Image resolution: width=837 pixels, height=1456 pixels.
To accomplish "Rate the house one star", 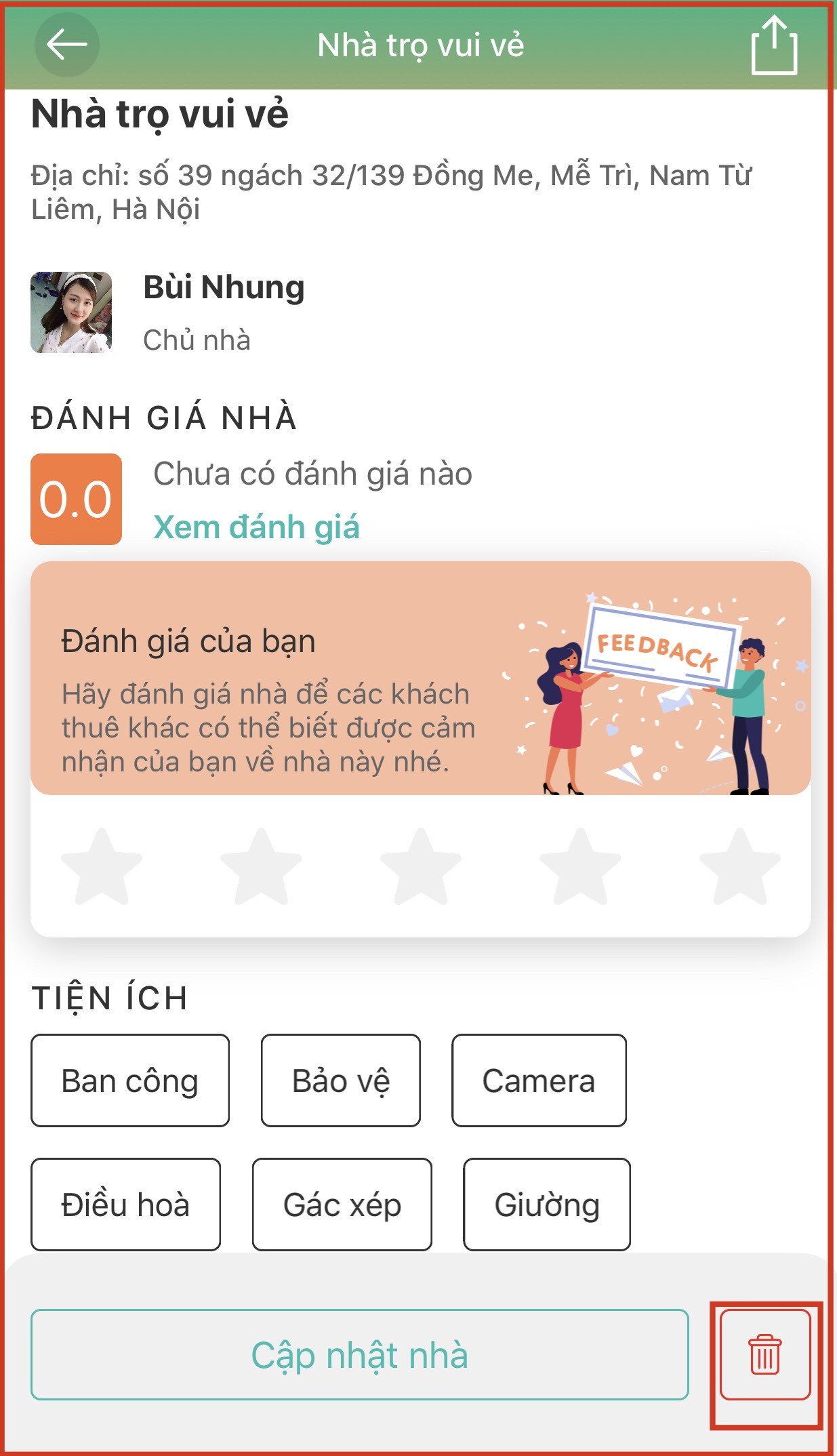I will 102,867.
